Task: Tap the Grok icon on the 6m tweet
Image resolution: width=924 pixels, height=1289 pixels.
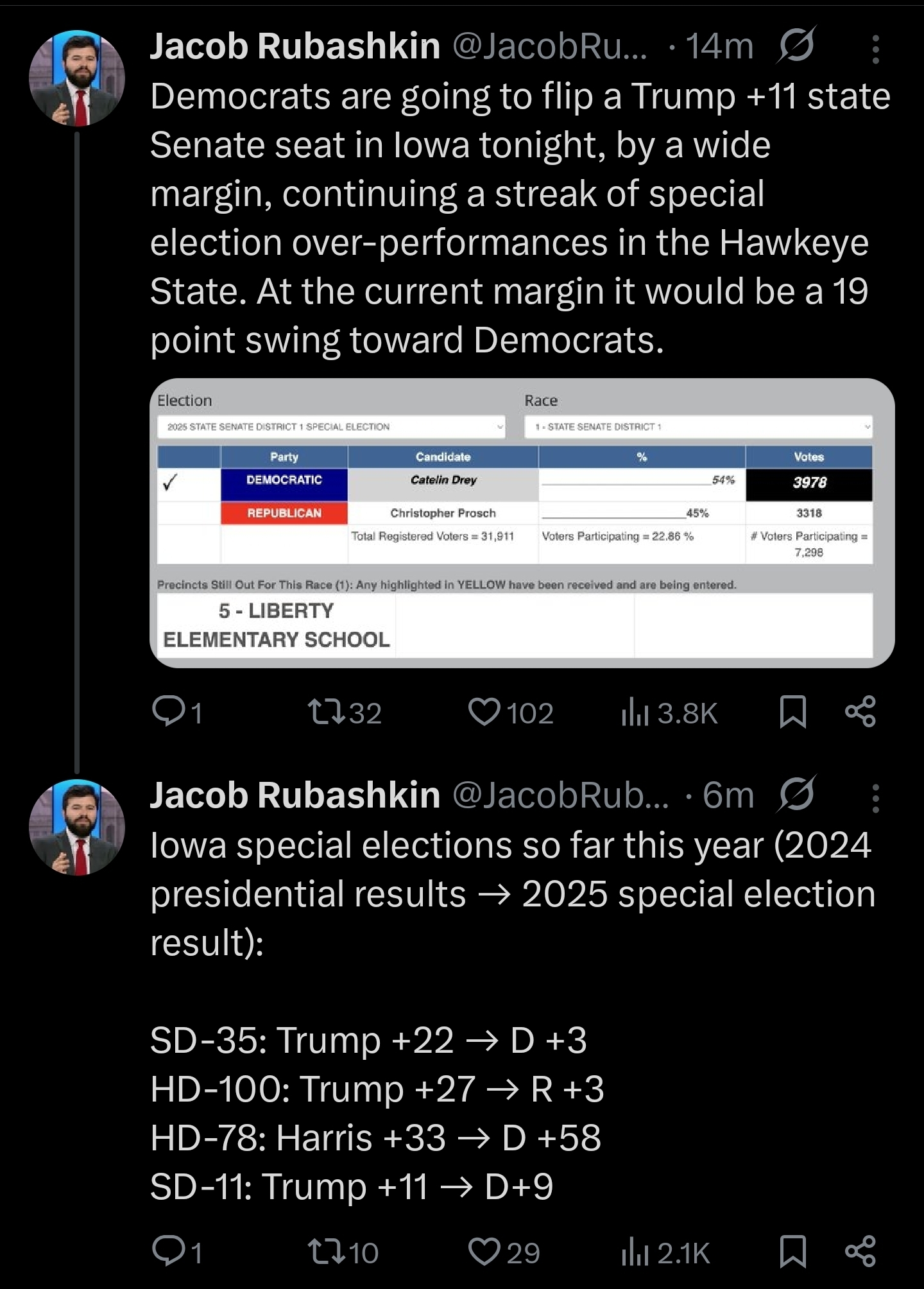Action: click(x=796, y=795)
